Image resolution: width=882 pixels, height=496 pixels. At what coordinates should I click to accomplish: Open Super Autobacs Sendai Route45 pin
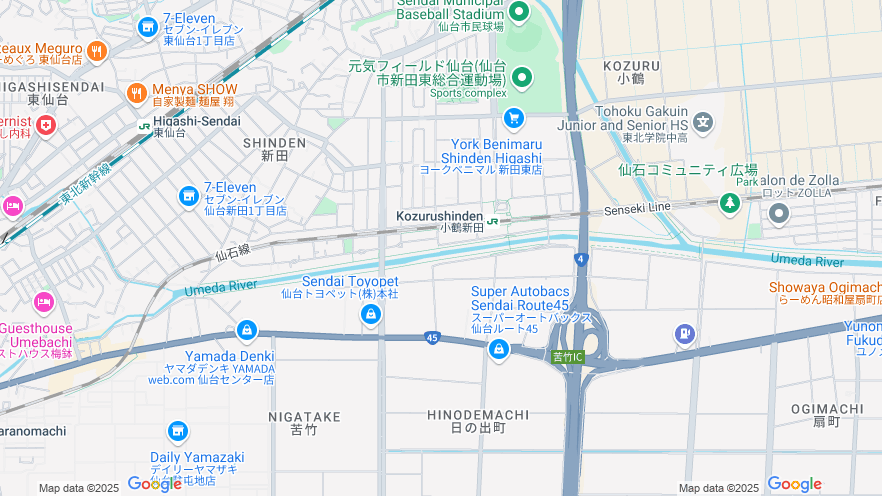tap(498, 349)
